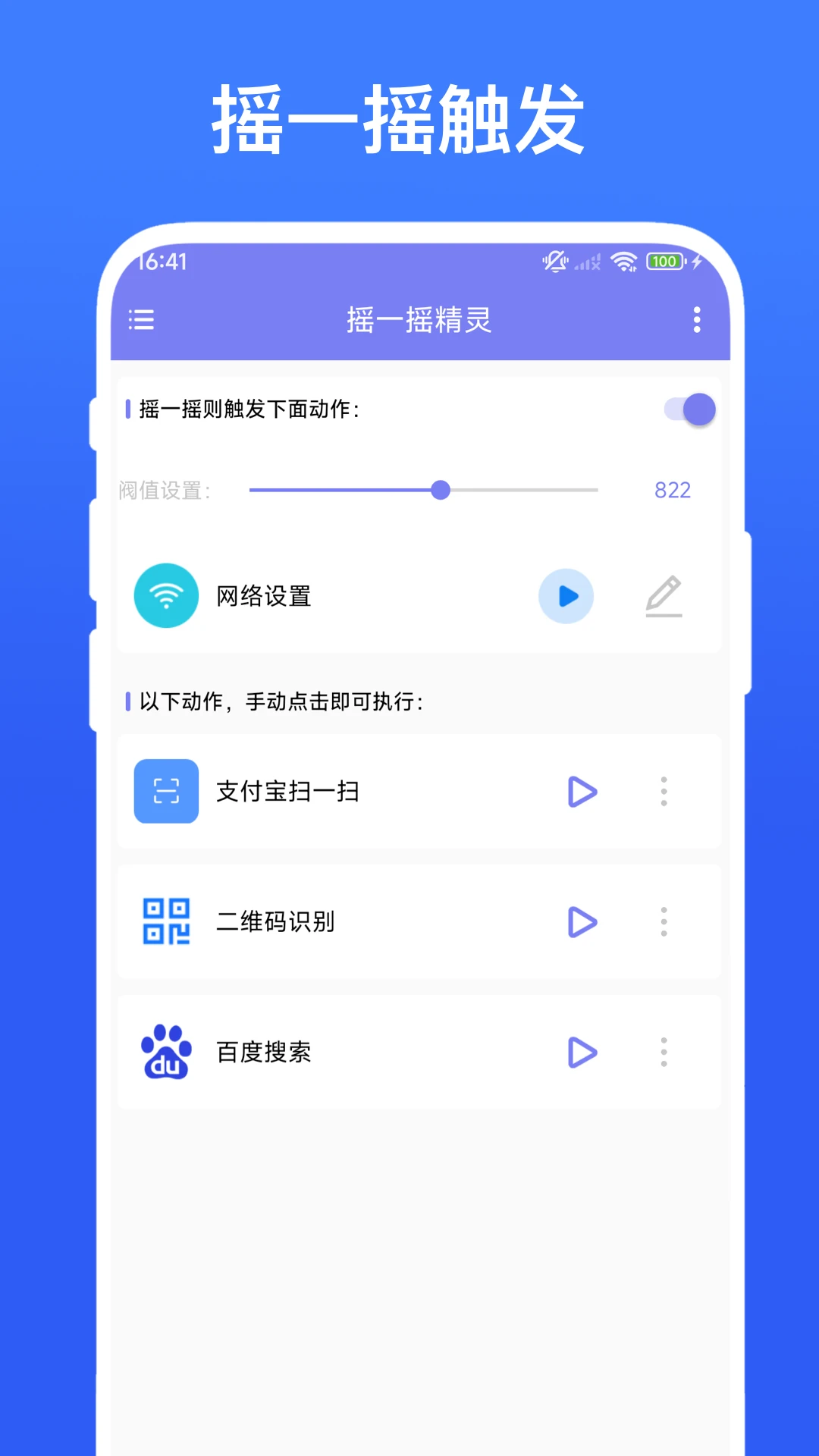Open the sidebar list icon top left
Image resolution: width=819 pixels, height=1456 pixels.
tap(141, 320)
